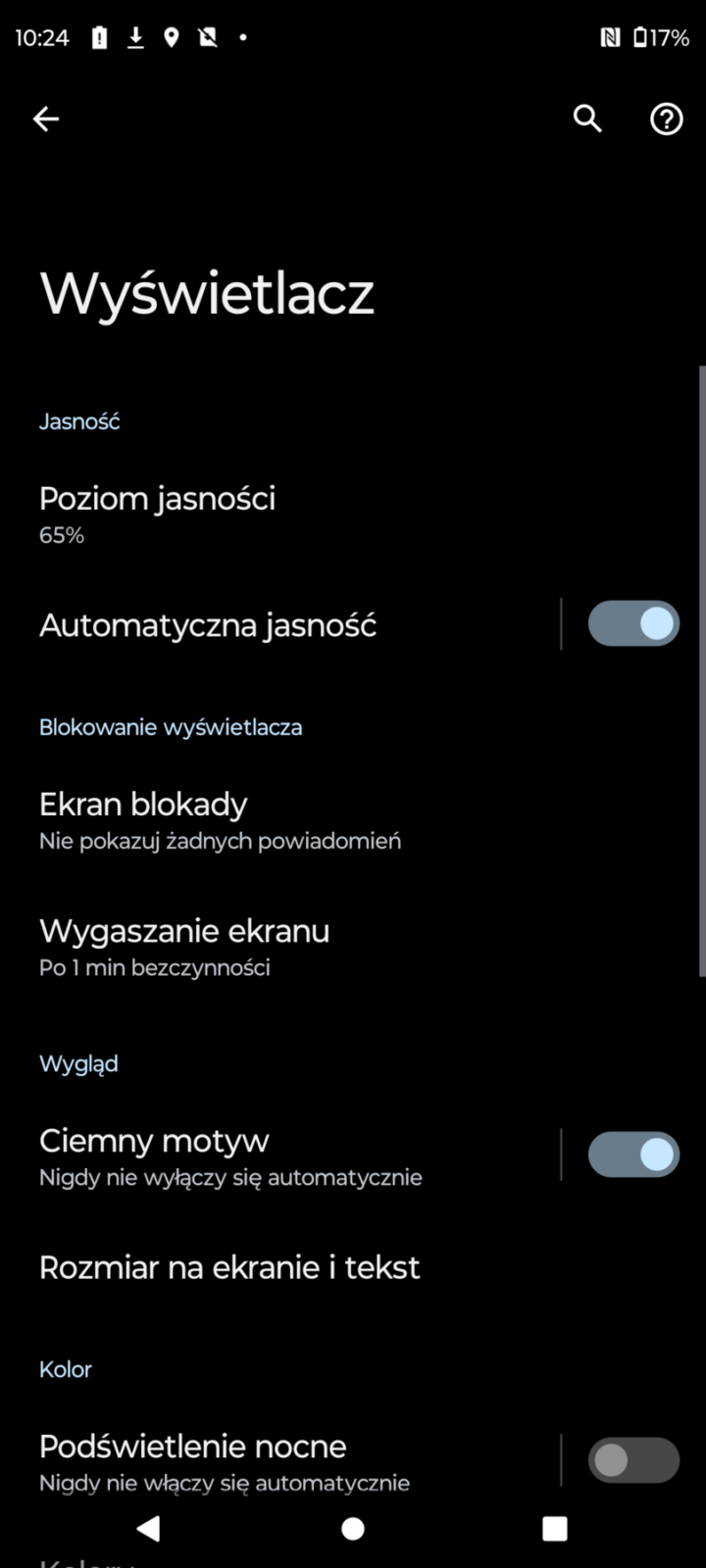Open Podświetlenie nocne settings
706x1568 pixels.
click(x=224, y=1461)
